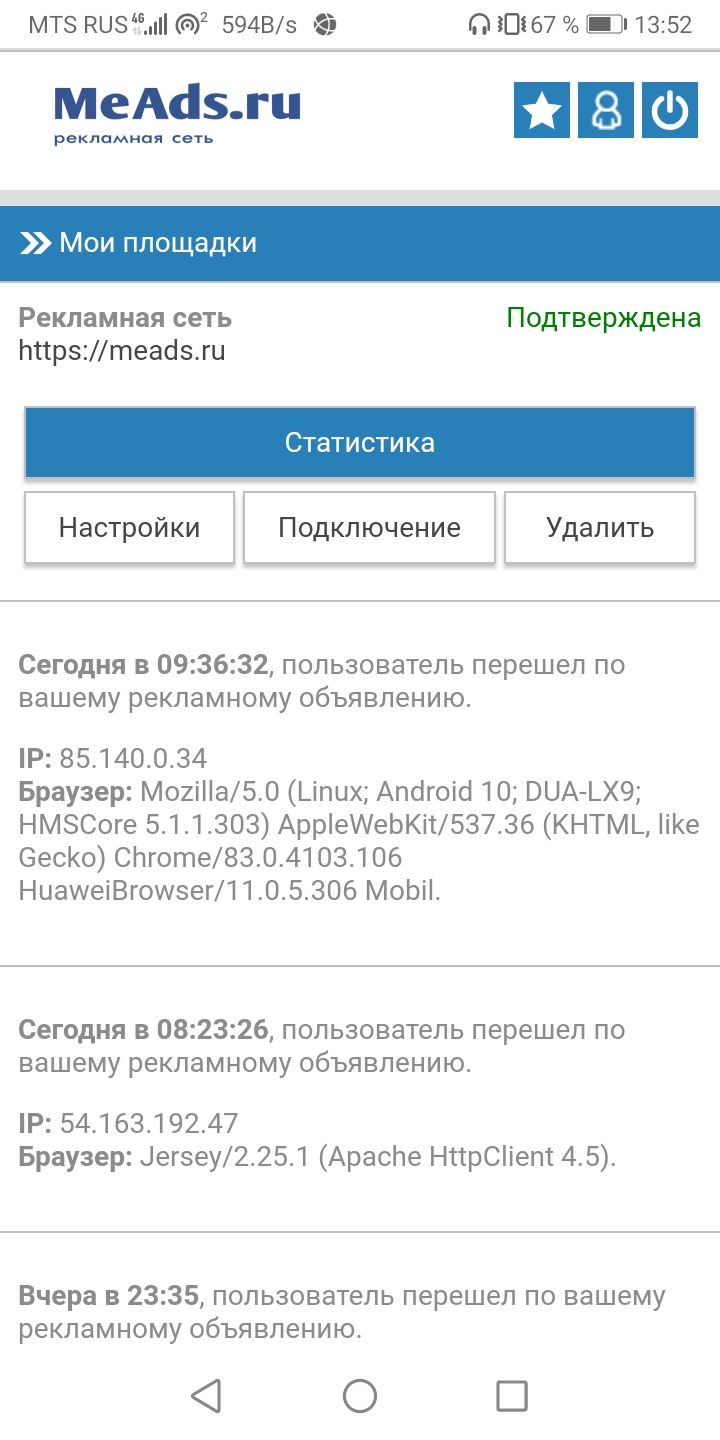Image resolution: width=720 pixels, height=1440 pixels.
Task: Tap the system back button
Action: tap(206, 1395)
